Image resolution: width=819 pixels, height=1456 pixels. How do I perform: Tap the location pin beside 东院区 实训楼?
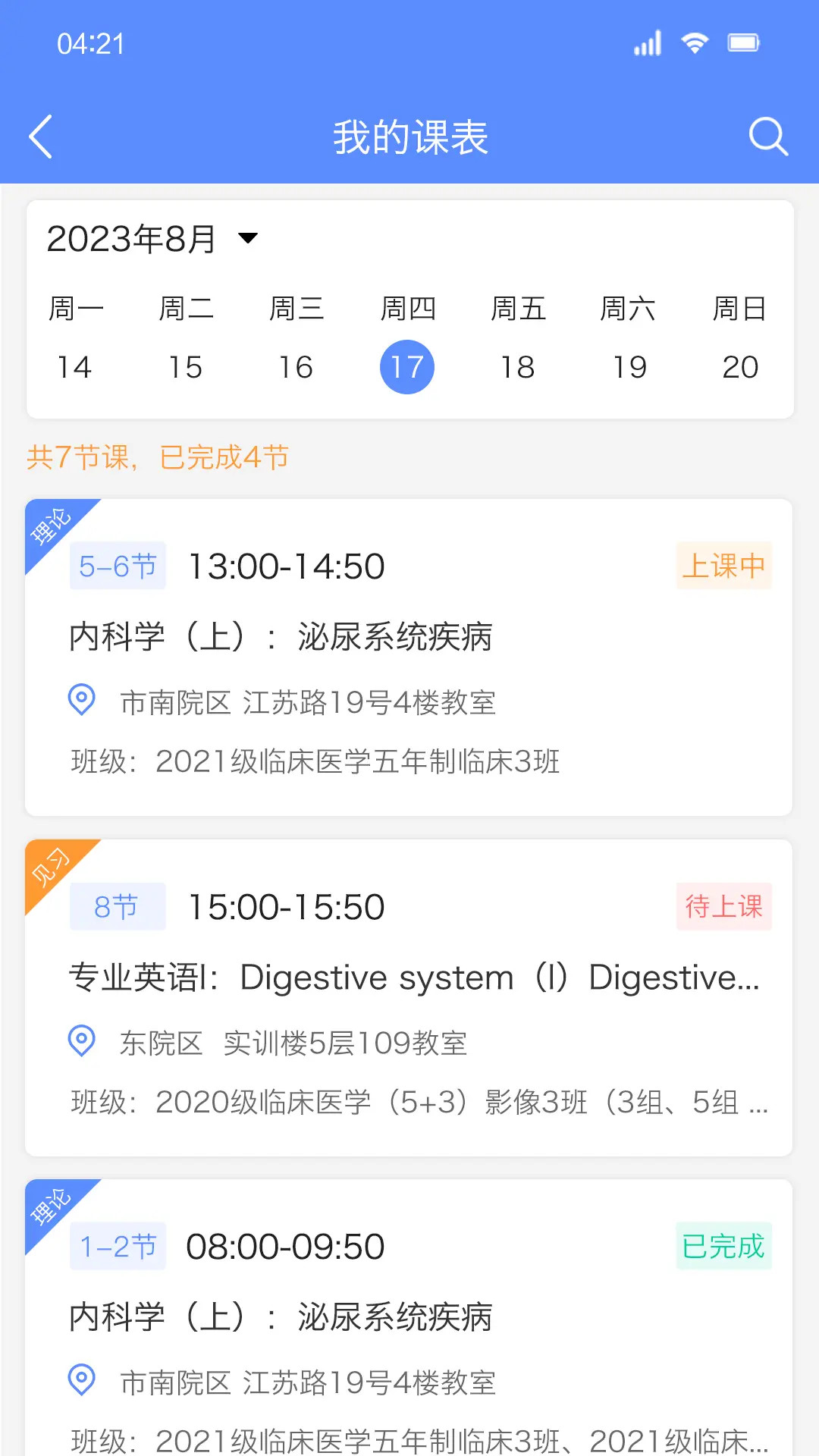click(83, 1040)
